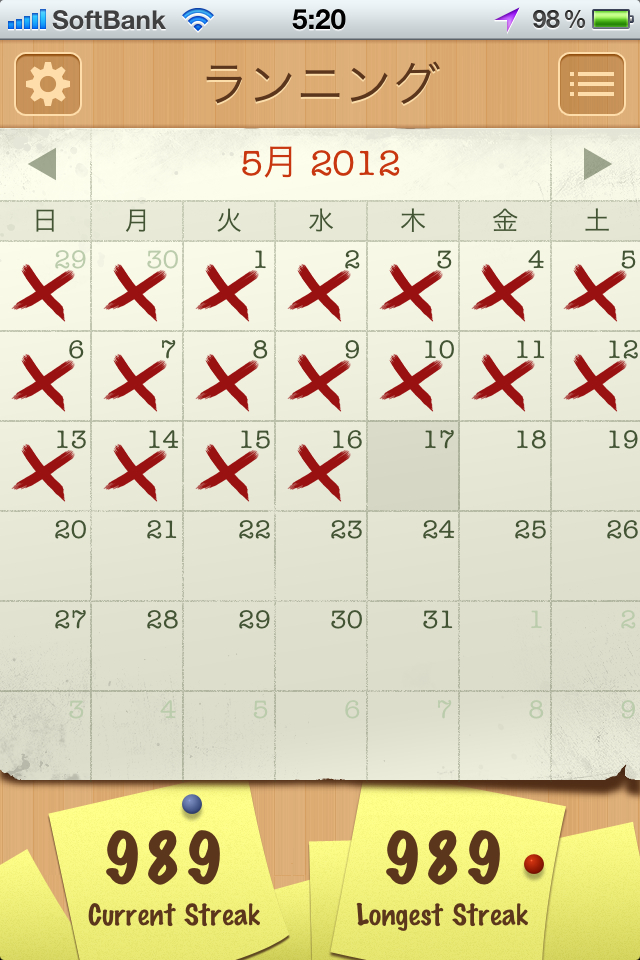Viewport: 640px width, 960px height.
Task: Select May 22 in the calendar
Action: 229,556
